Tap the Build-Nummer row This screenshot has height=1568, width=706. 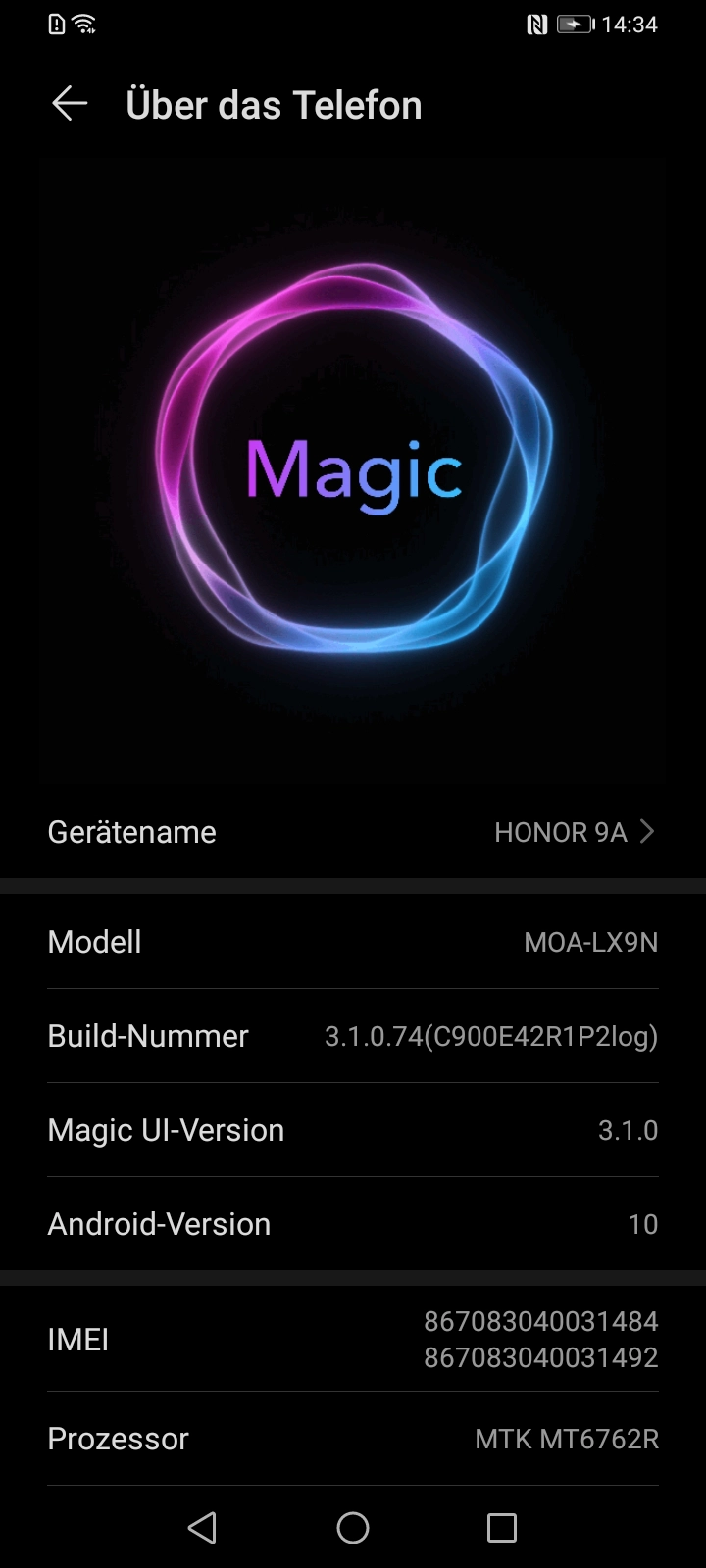[x=353, y=1036]
